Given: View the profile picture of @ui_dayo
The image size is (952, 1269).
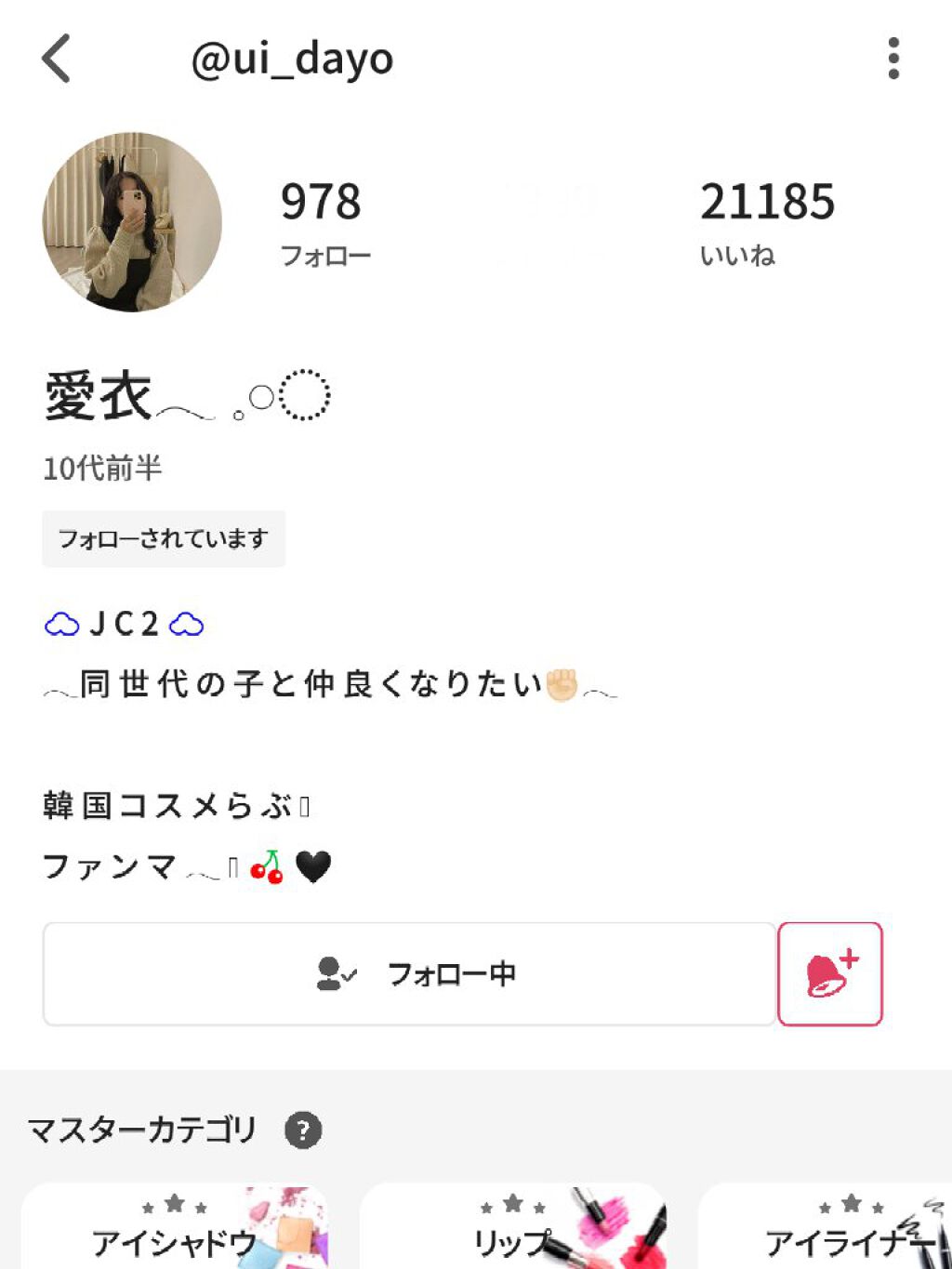Looking at the screenshot, I should (132, 222).
